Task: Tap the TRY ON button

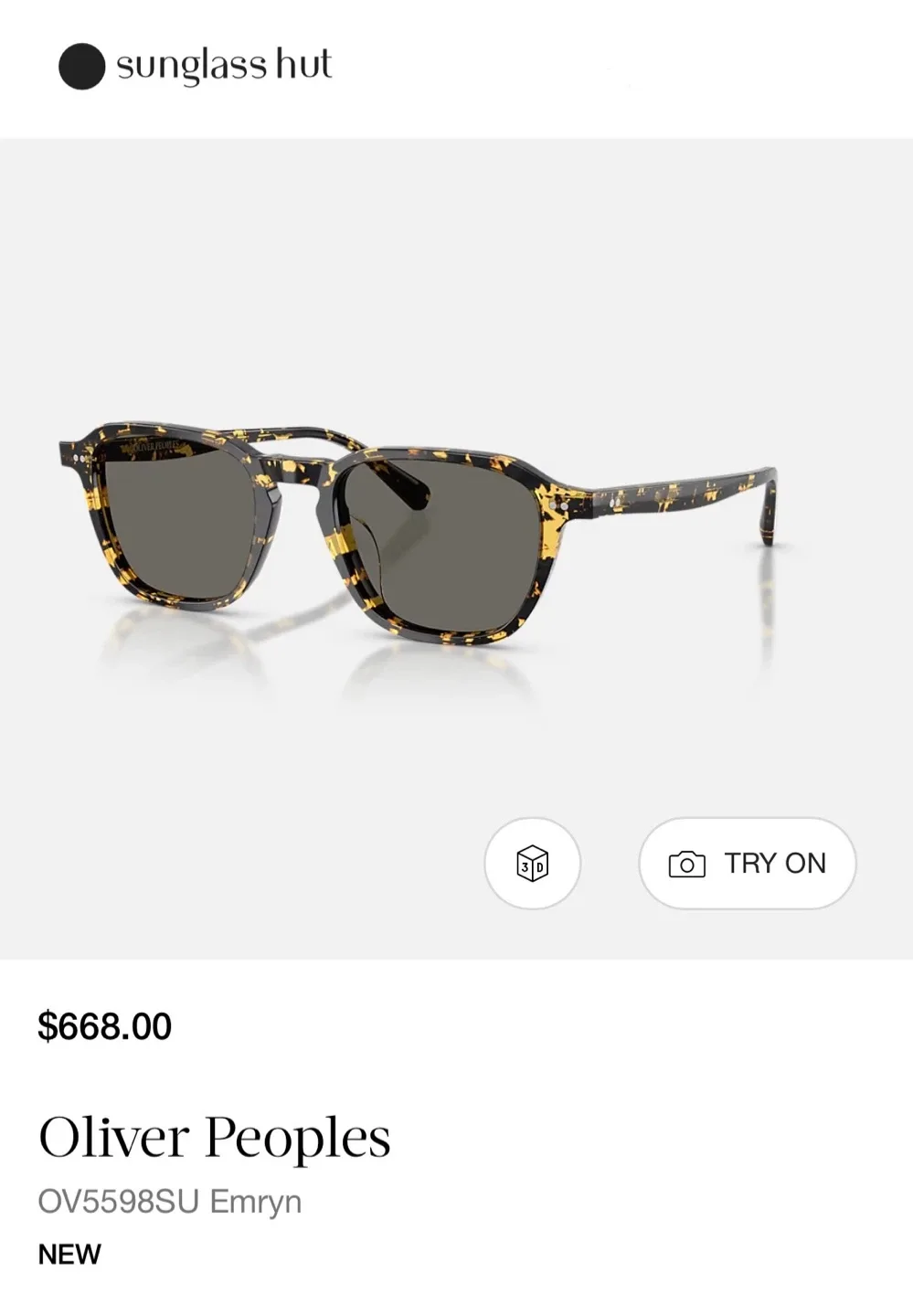Action: (x=747, y=863)
